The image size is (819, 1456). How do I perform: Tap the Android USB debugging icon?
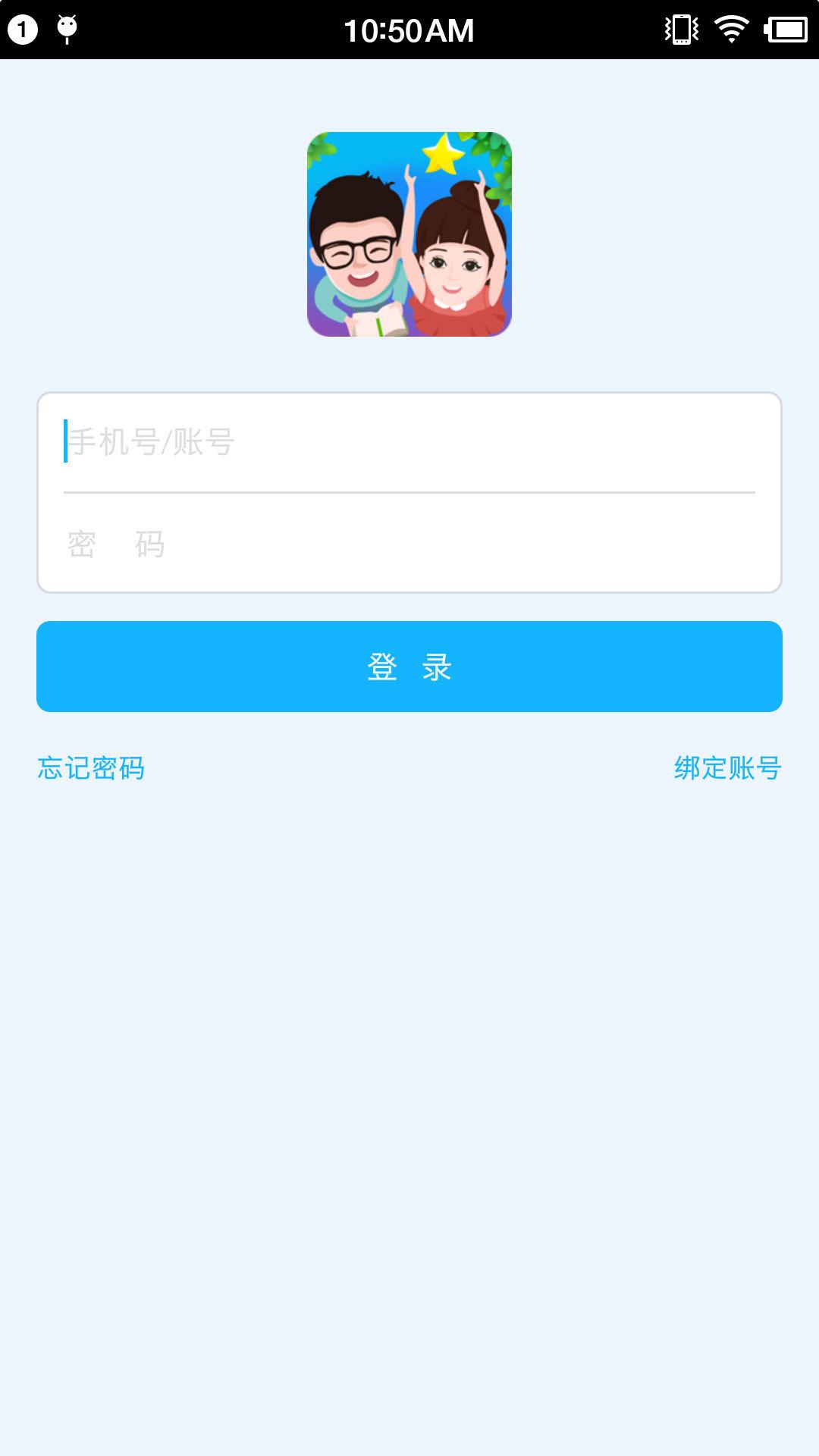(67, 29)
